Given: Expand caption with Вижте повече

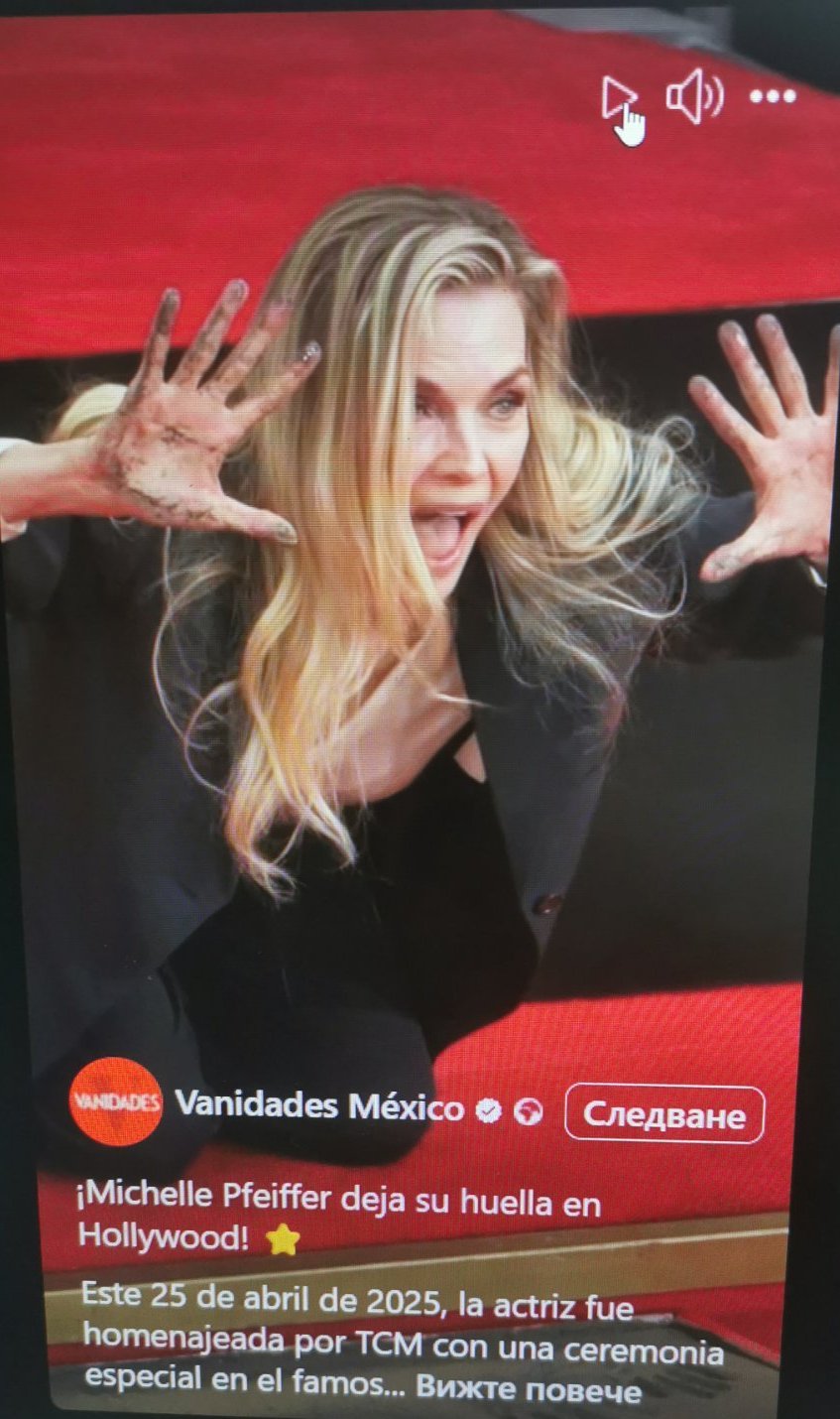Looking at the screenshot, I should (528, 1386).
